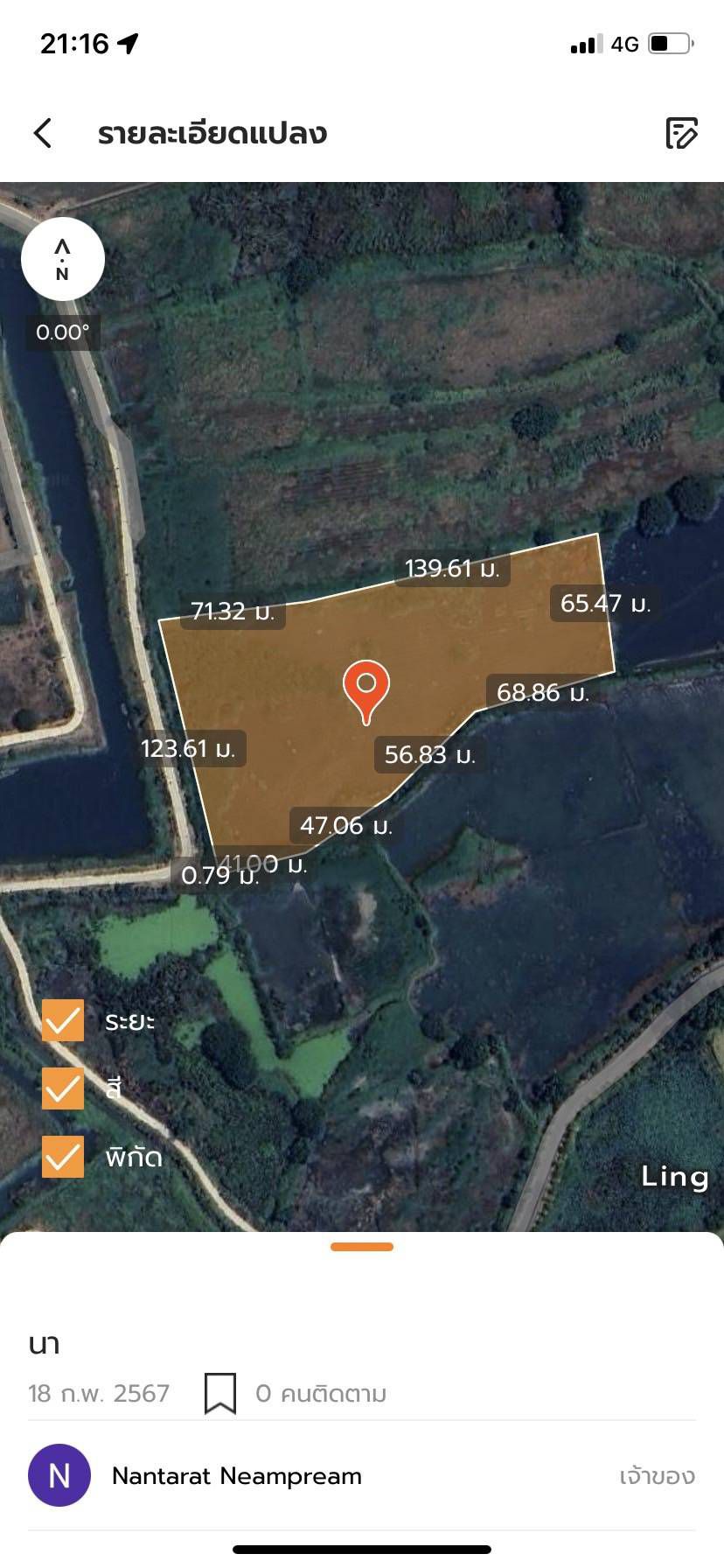Uncheck the พิกัด coordinates checkbox
Viewport: 724px width, 1568px height.
click(63, 1157)
